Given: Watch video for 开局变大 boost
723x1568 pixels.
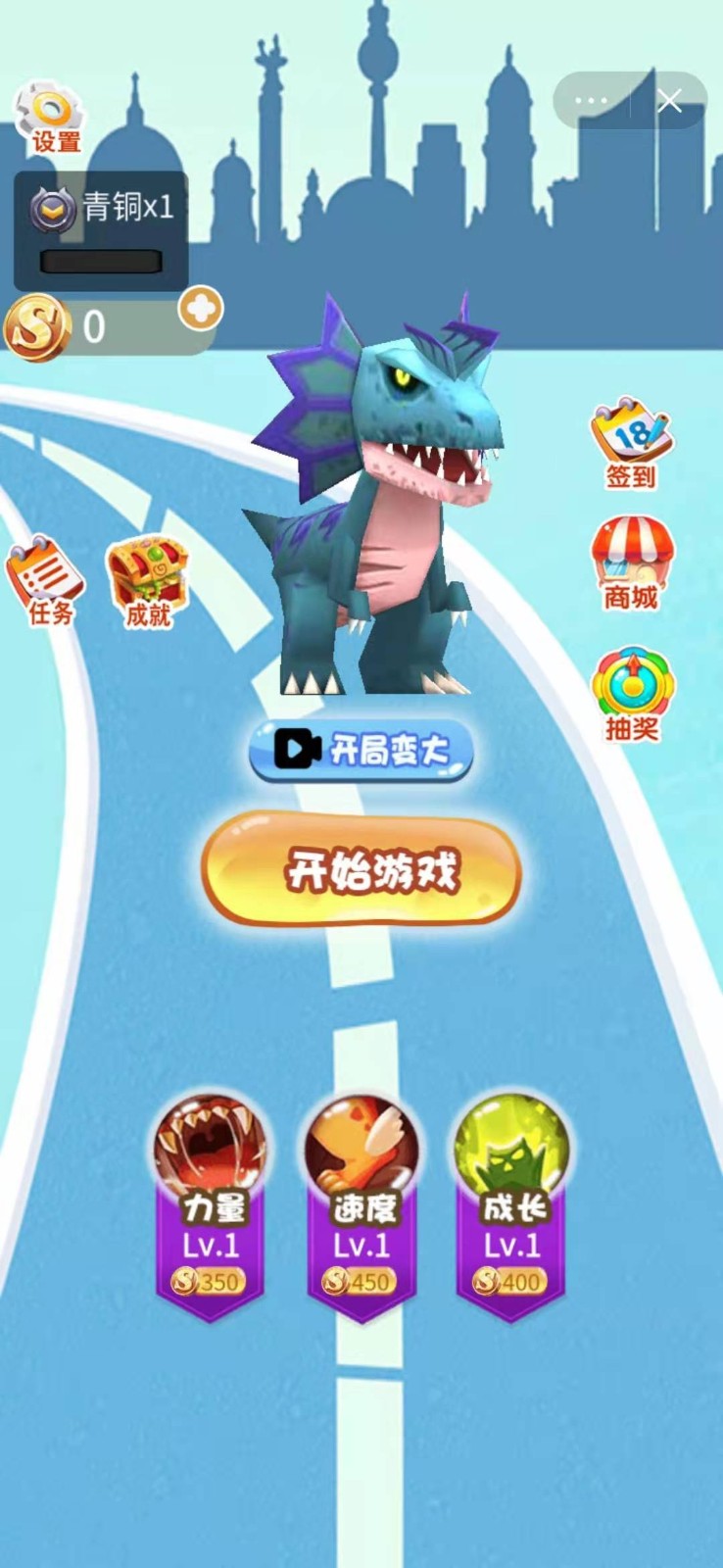Looking at the screenshot, I should pyautogui.click(x=361, y=751).
